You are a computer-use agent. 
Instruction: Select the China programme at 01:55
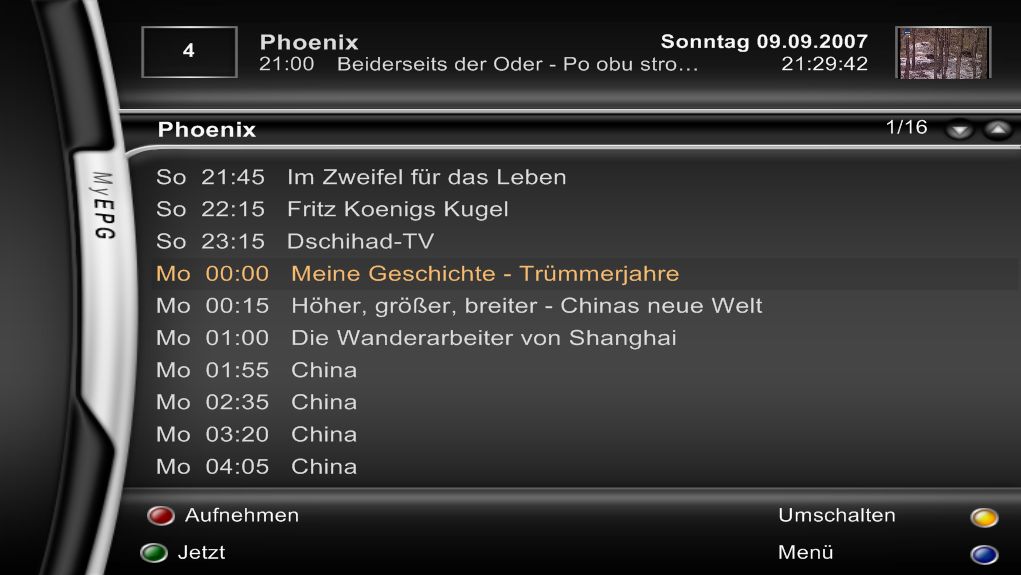pos(323,370)
